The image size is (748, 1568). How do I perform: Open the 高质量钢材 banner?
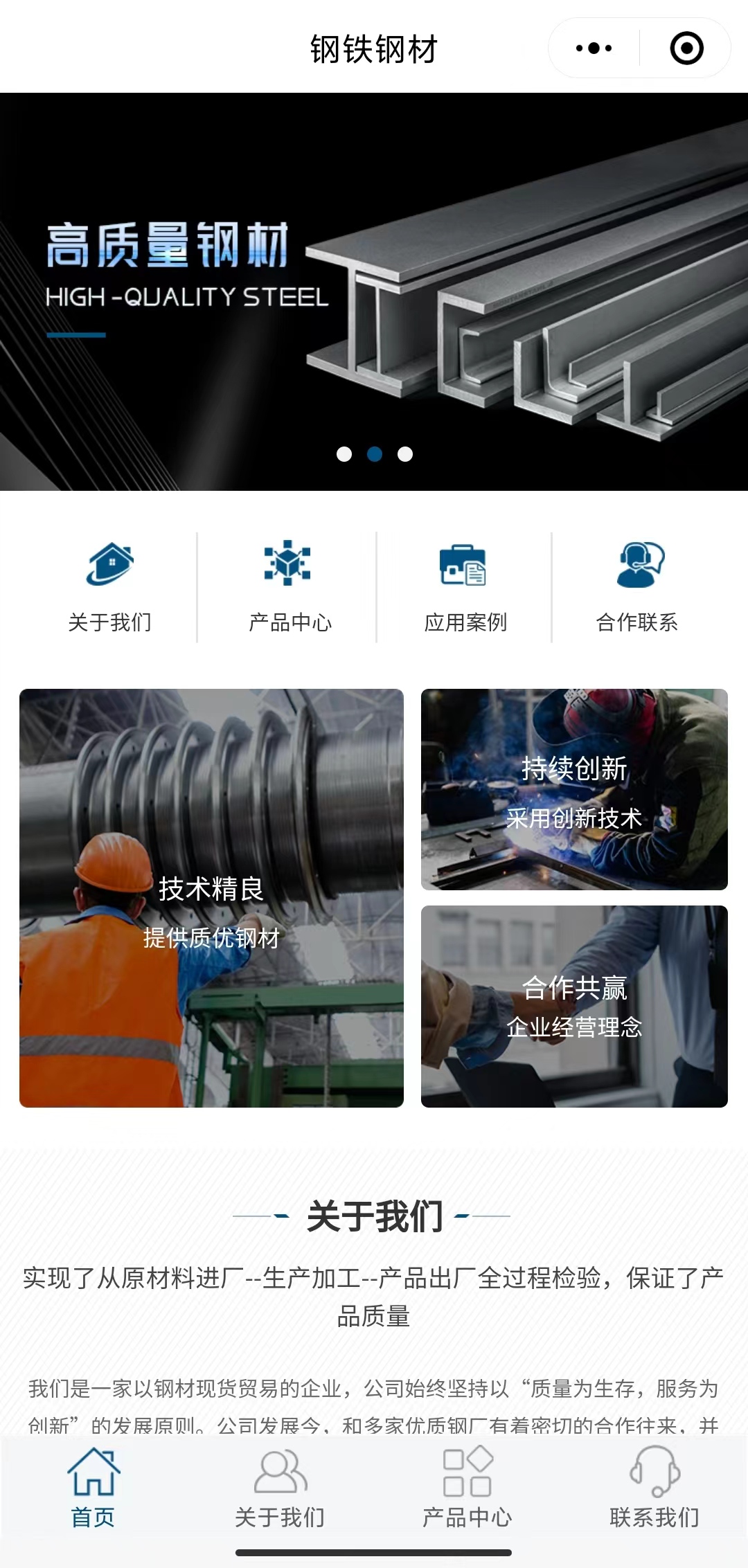tap(374, 291)
